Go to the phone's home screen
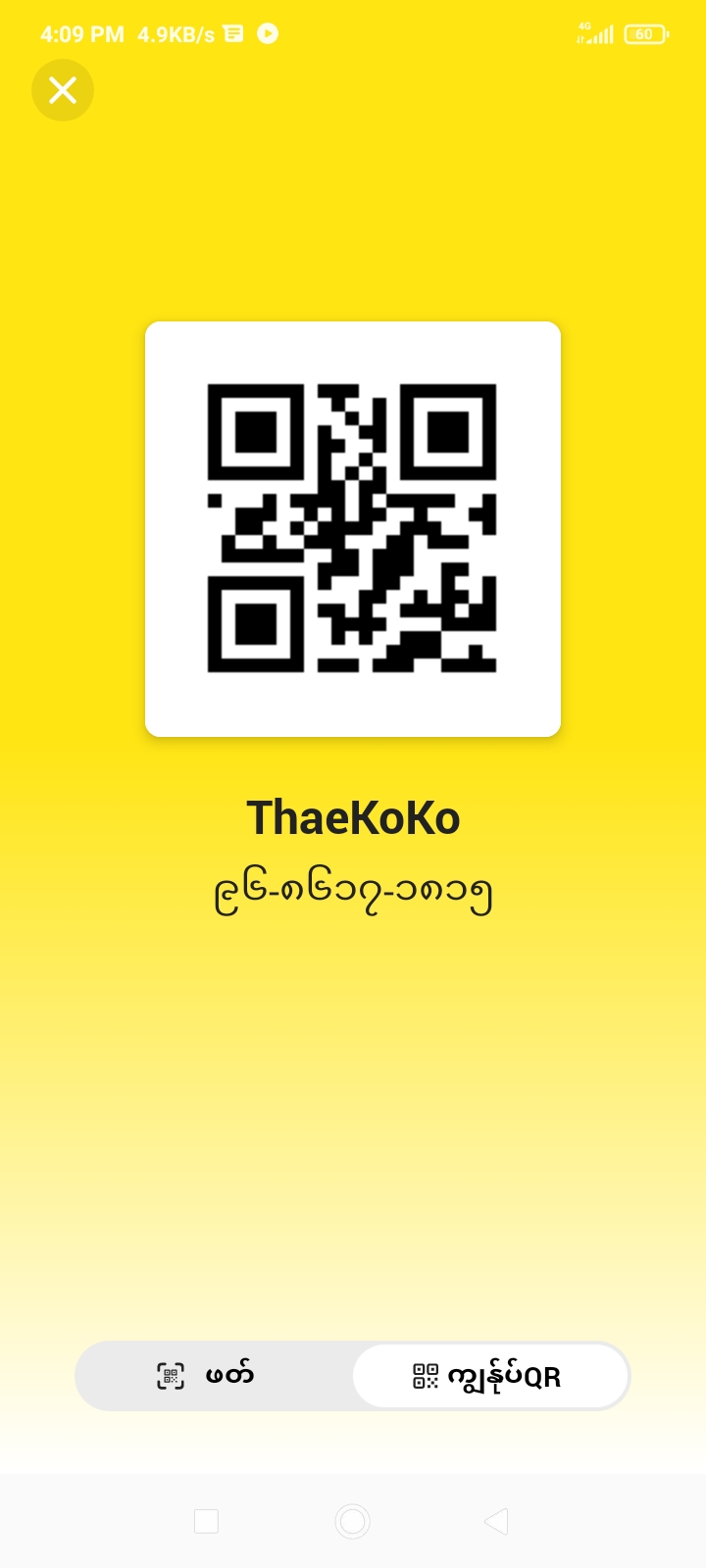This screenshot has width=706, height=1568. tap(352, 1521)
